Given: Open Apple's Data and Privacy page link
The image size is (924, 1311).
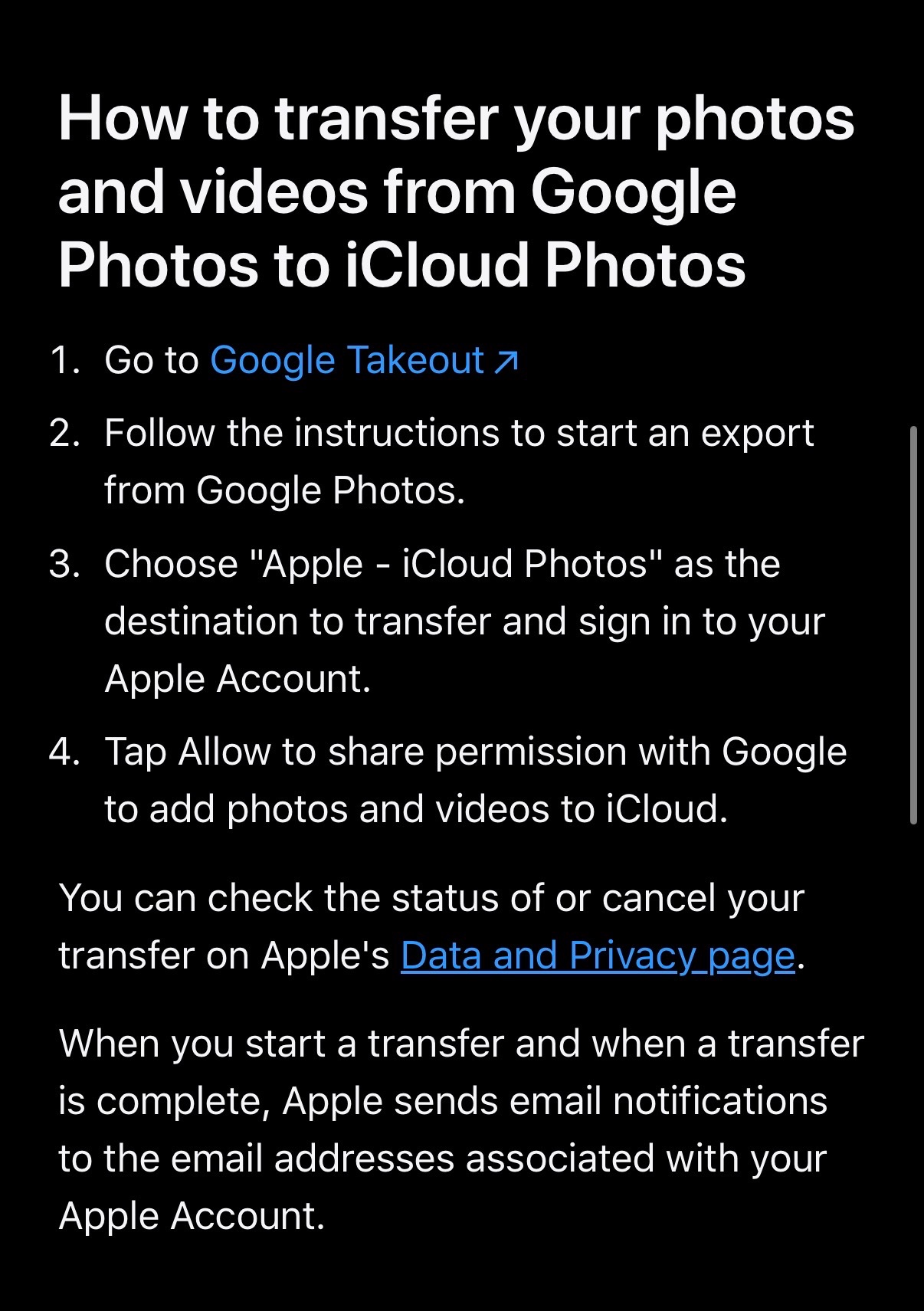Looking at the screenshot, I should pyautogui.click(x=598, y=955).
